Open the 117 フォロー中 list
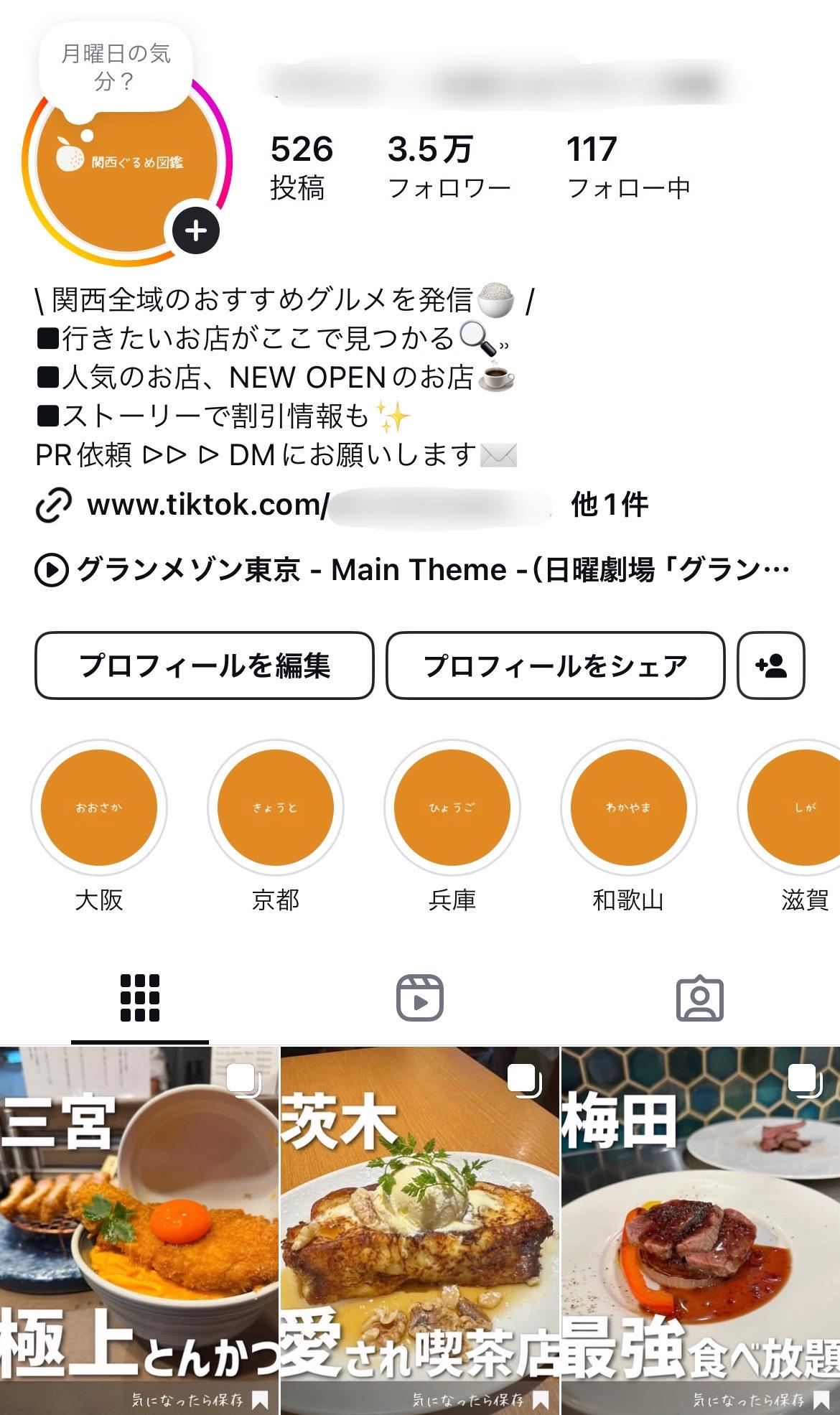Image resolution: width=840 pixels, height=1415 pixels. (628, 167)
